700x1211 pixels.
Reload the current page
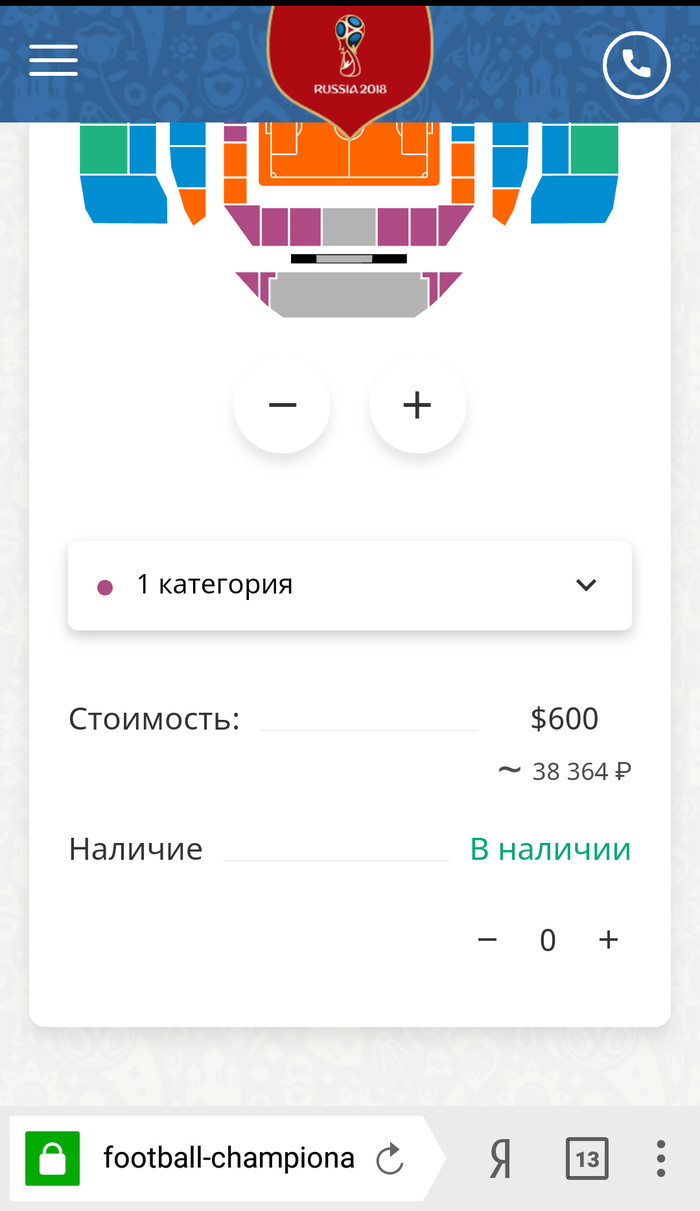[389, 1159]
